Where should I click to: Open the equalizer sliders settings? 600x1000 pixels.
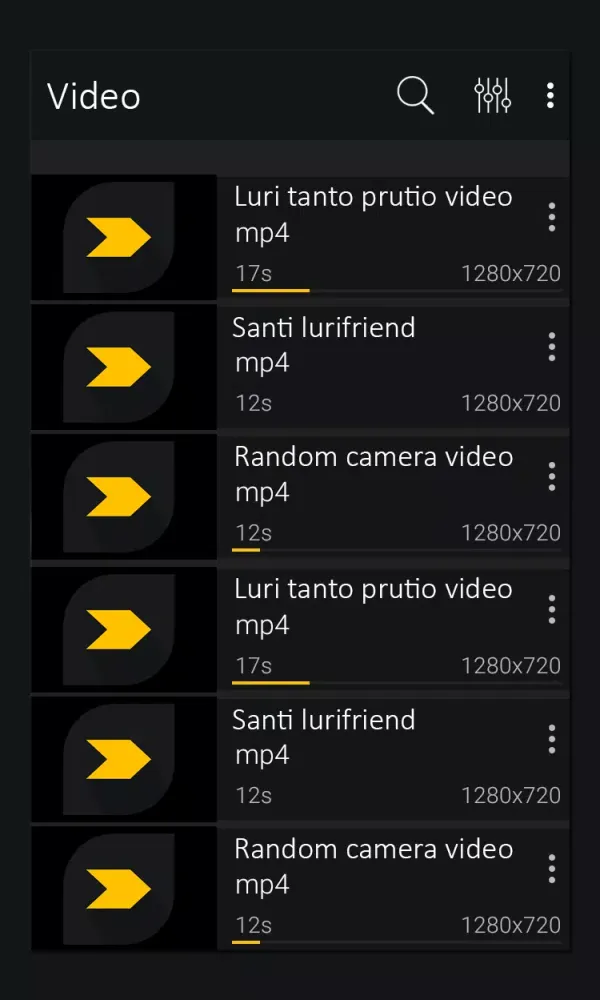point(492,96)
